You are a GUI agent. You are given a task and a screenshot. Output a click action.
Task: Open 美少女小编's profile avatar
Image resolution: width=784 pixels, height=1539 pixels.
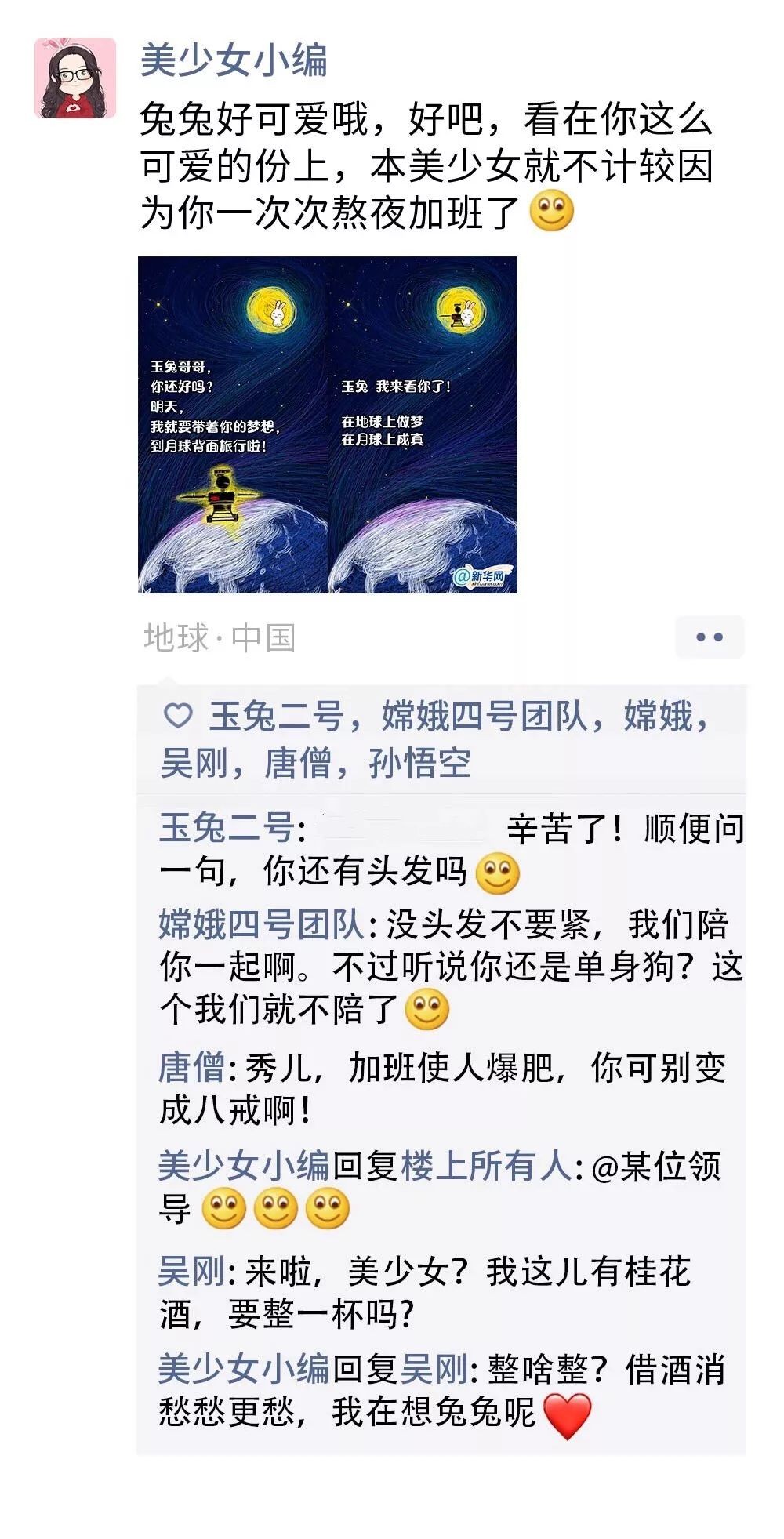pos(75,78)
